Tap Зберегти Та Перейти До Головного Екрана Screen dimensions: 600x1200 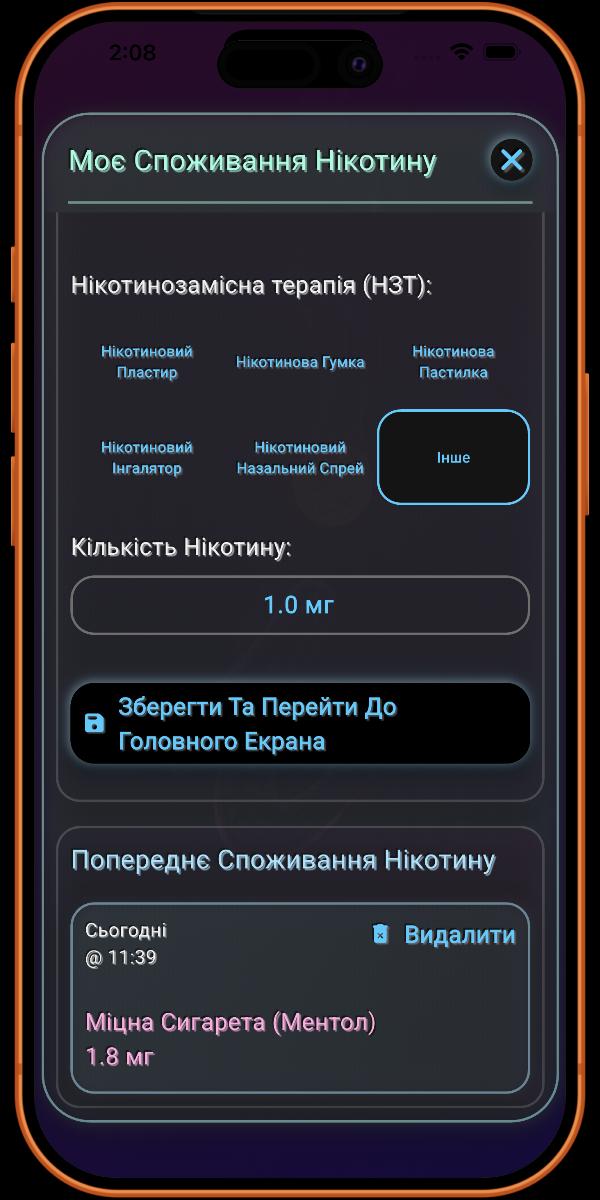pyautogui.click(x=299, y=724)
